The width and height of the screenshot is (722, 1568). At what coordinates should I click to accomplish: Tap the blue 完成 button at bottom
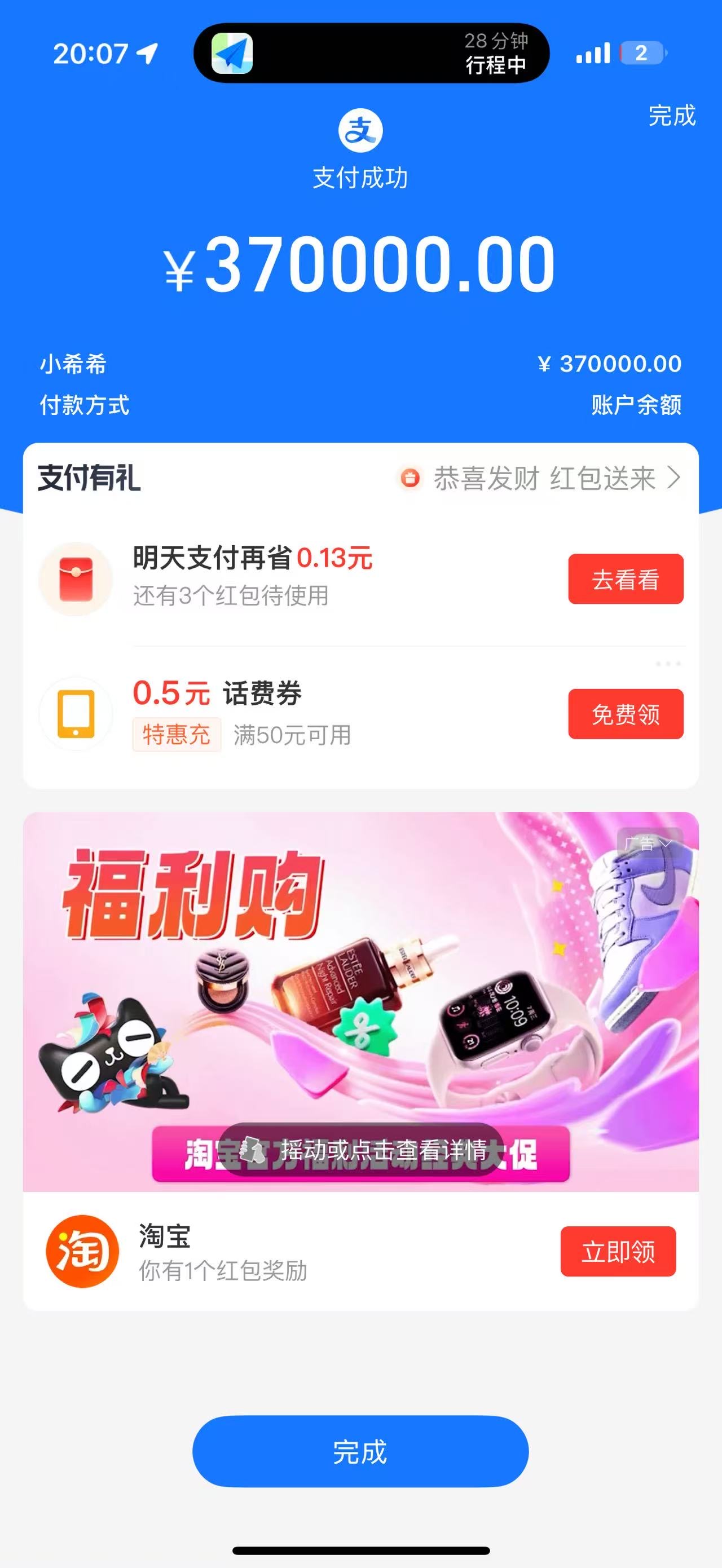[360, 1452]
